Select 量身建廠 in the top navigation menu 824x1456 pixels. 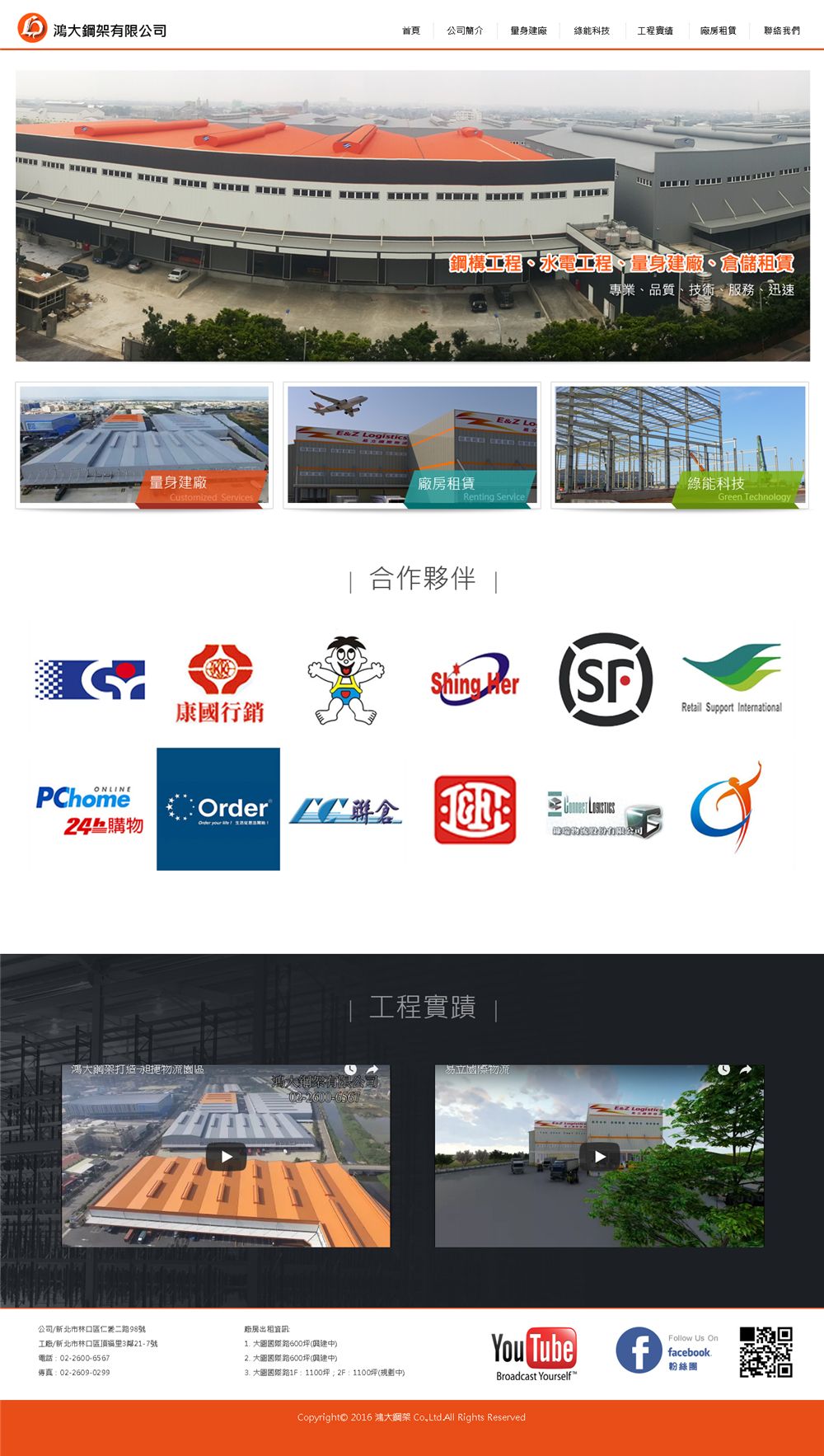[x=528, y=31]
